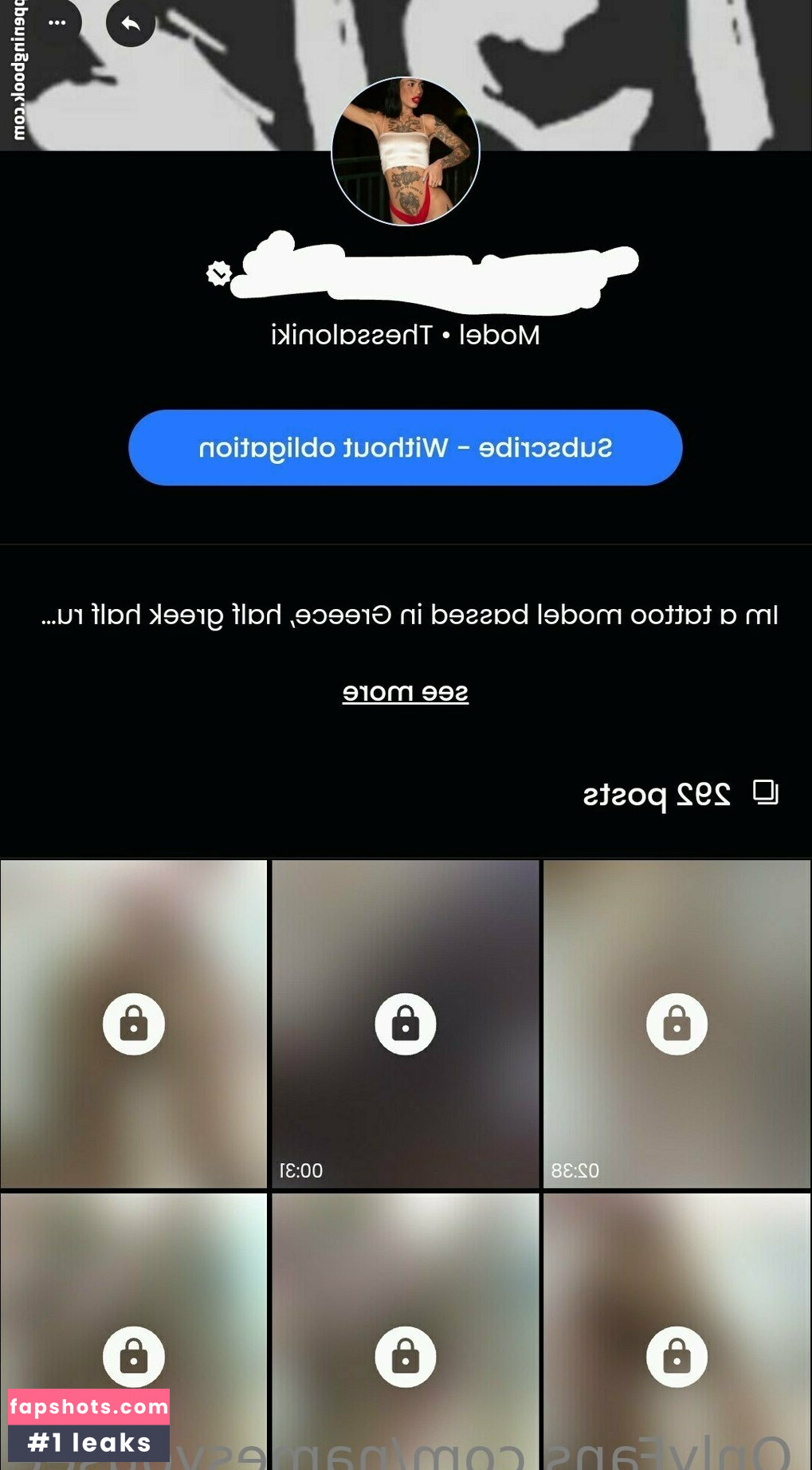Image resolution: width=812 pixels, height=1470 pixels.
Task: Tap Subscribe - Without obligation button
Action: 406,448
